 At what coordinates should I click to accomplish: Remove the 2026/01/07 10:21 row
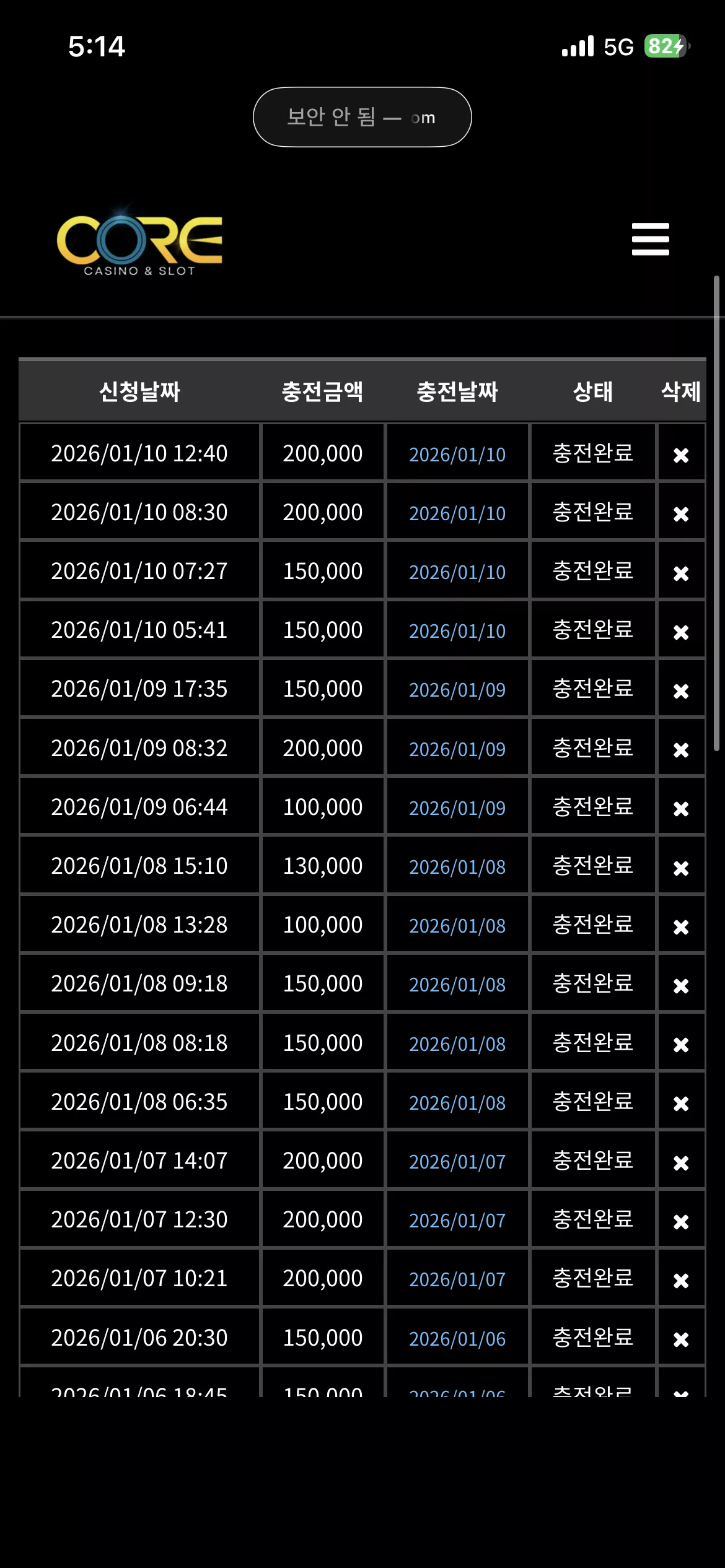[681, 1281]
